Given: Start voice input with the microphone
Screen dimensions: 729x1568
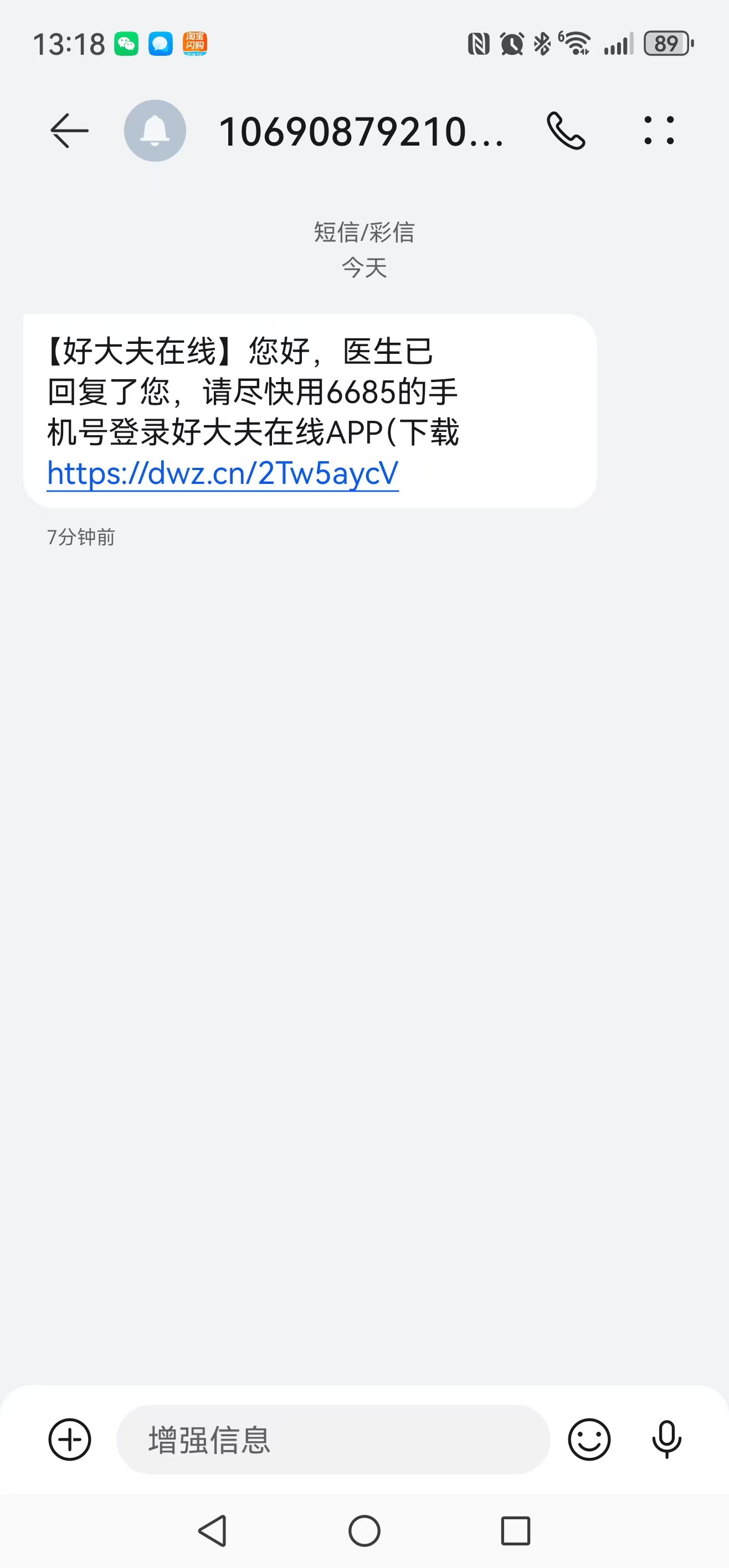Looking at the screenshot, I should pyautogui.click(x=666, y=1440).
